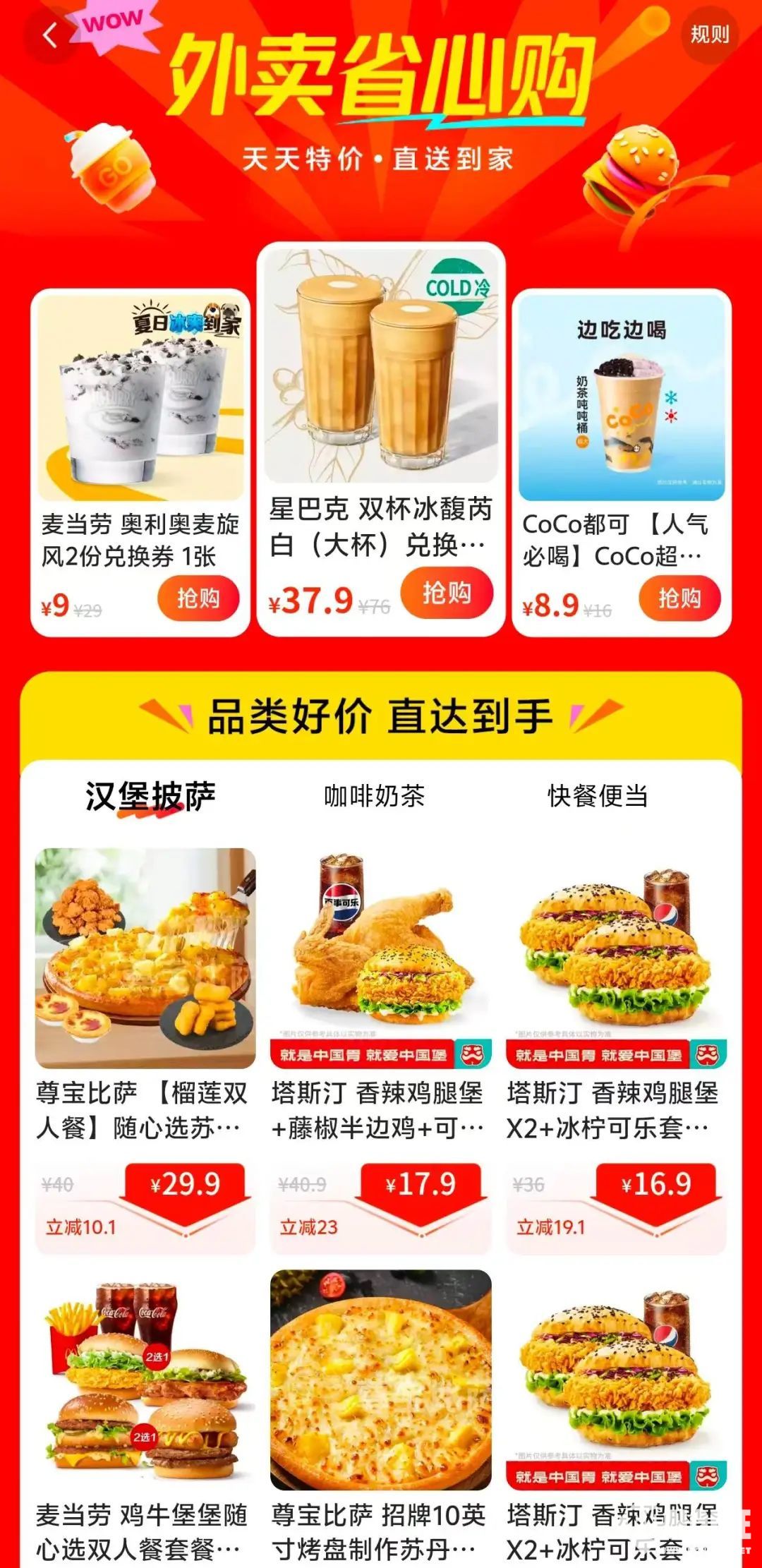Open the 规则 rules page

tap(709, 34)
